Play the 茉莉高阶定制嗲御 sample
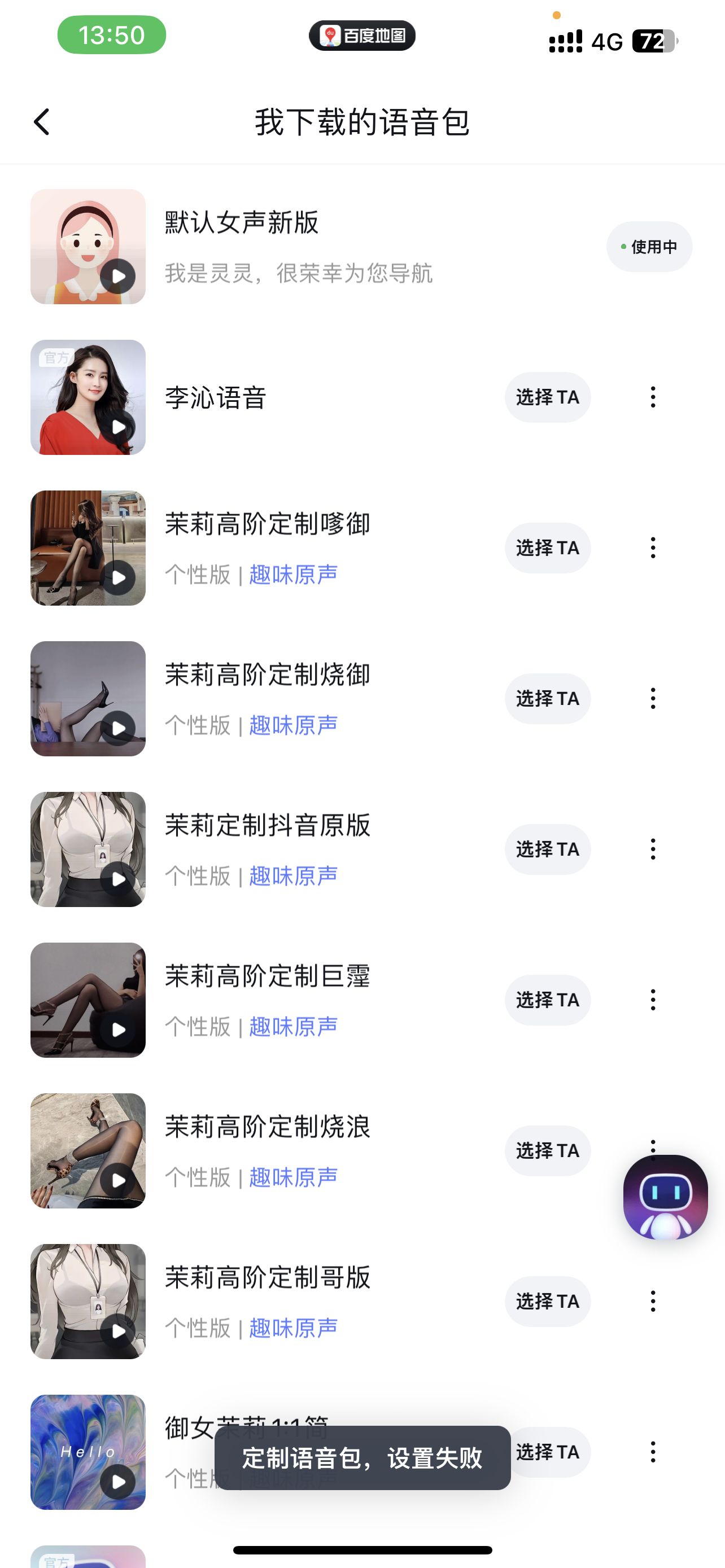Image resolution: width=725 pixels, height=1568 pixels. click(x=117, y=577)
